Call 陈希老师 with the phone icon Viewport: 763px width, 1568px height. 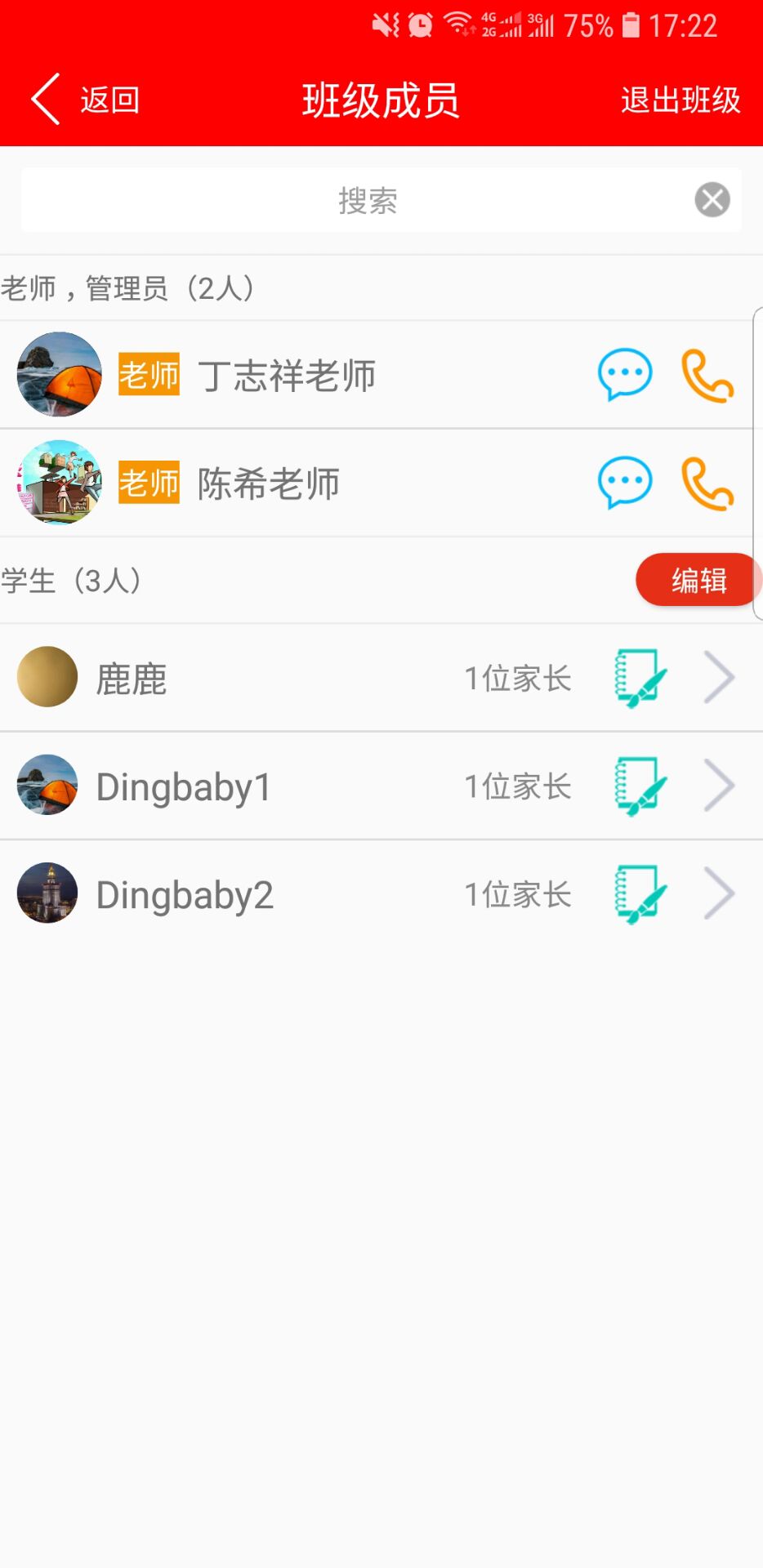tap(707, 483)
